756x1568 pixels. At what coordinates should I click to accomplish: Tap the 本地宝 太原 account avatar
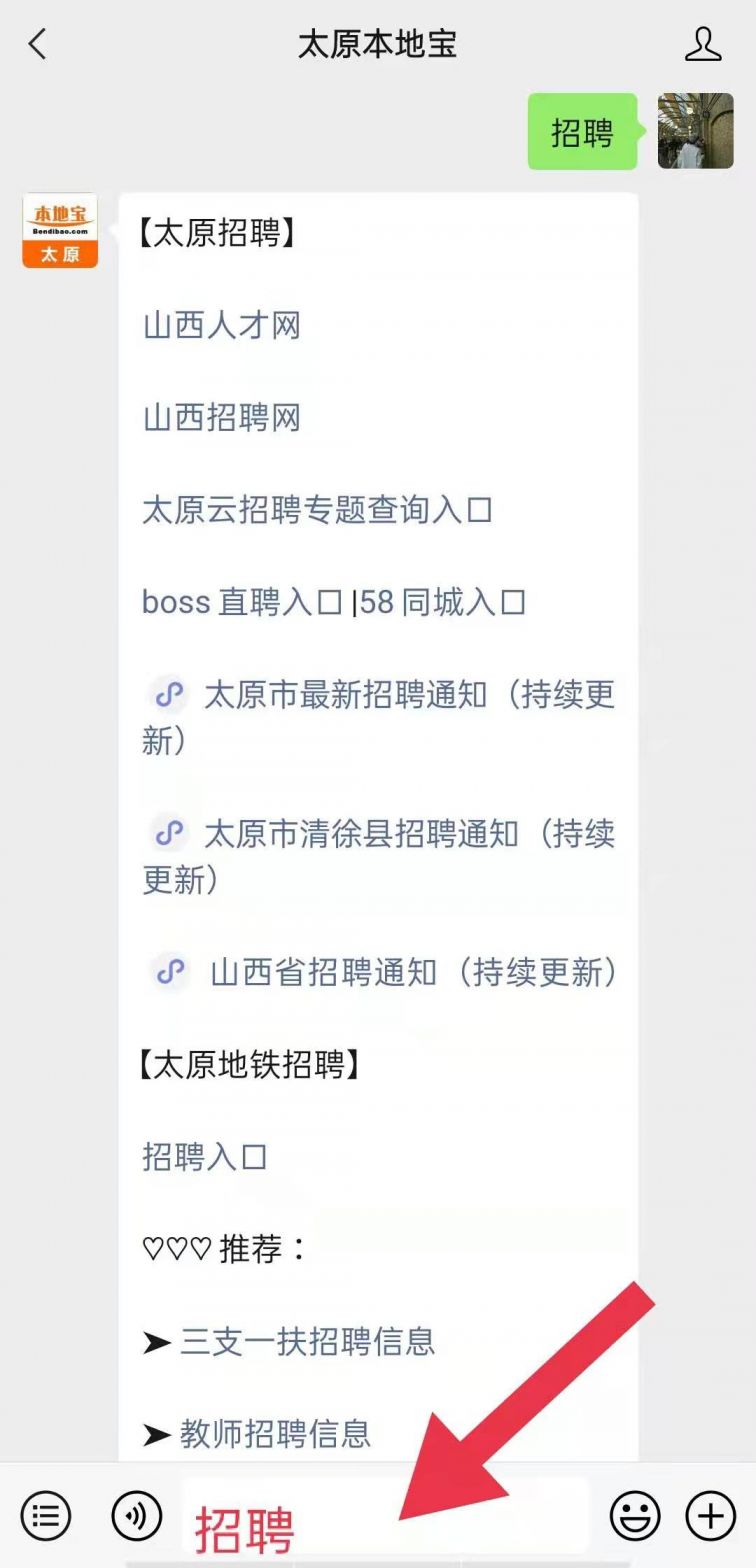60,231
